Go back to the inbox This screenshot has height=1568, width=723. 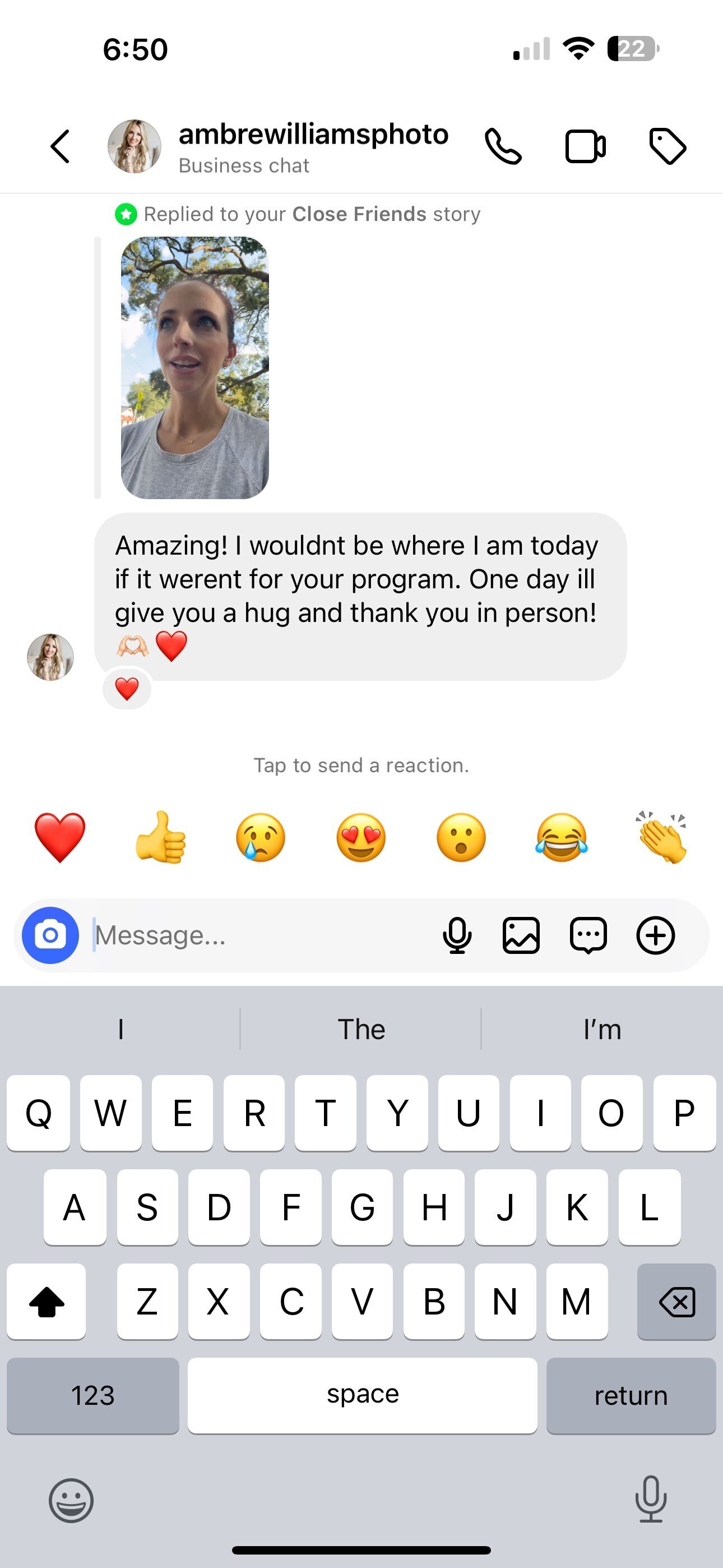coord(59,147)
